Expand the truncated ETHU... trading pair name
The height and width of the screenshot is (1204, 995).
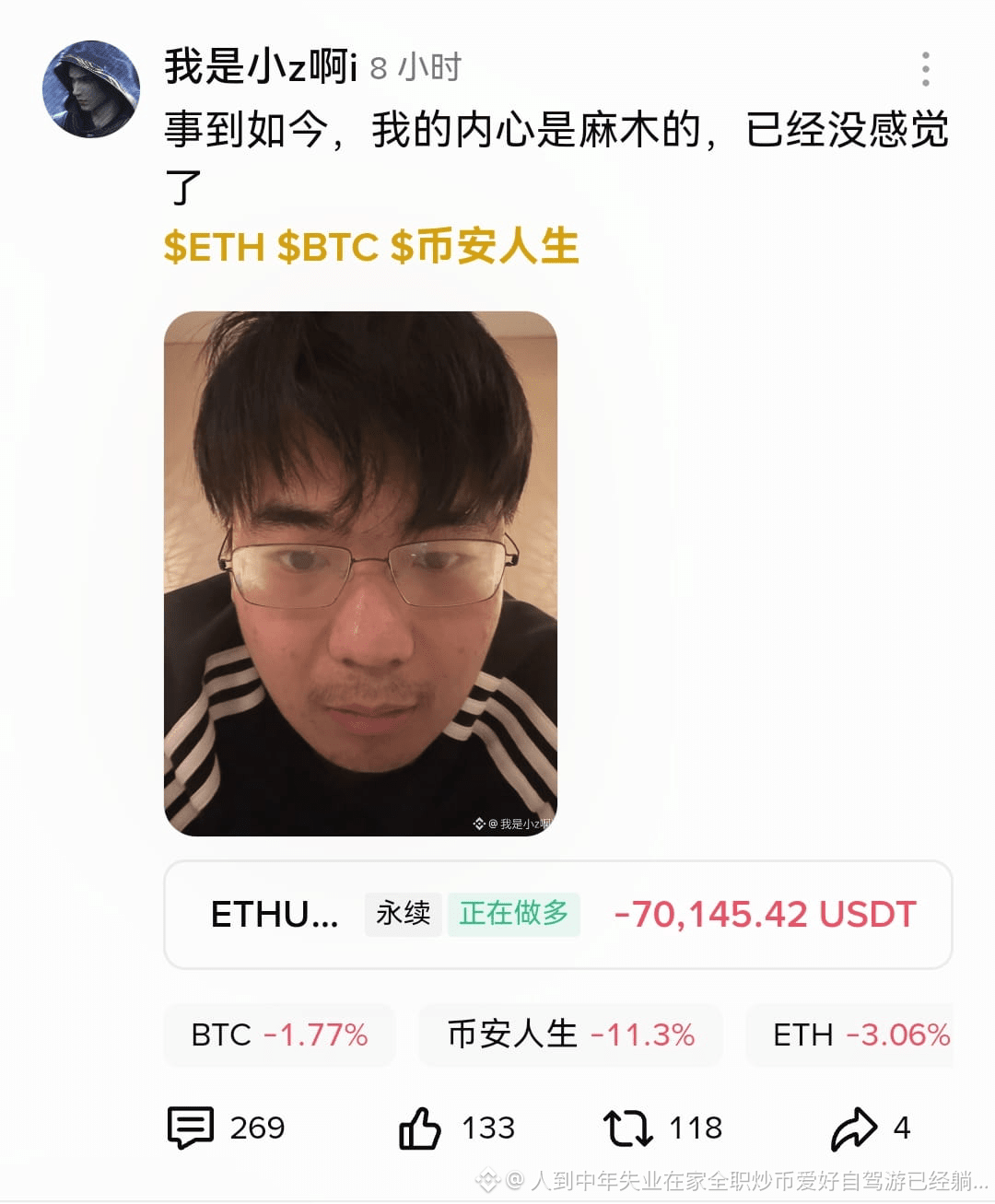click(x=274, y=915)
